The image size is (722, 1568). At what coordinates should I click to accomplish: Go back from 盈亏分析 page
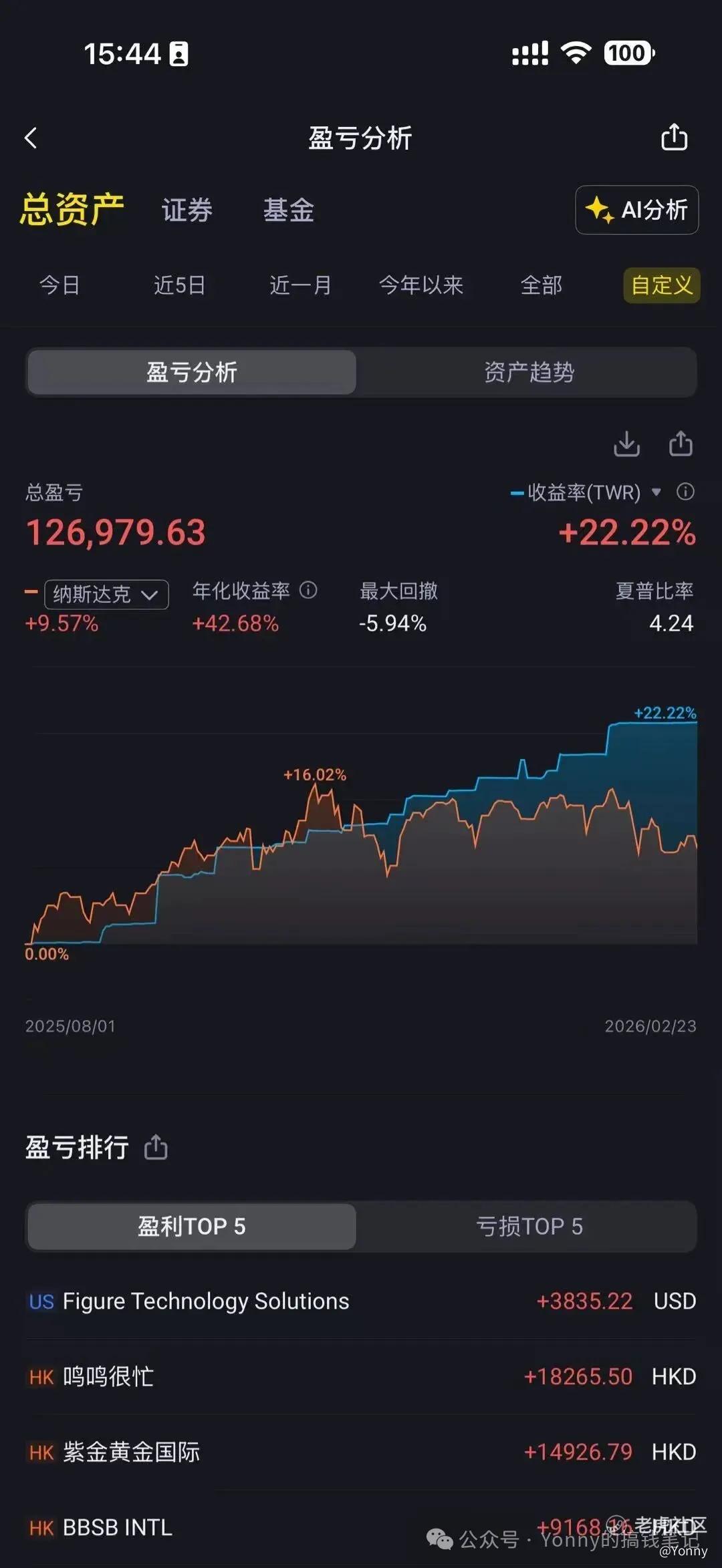(x=31, y=138)
